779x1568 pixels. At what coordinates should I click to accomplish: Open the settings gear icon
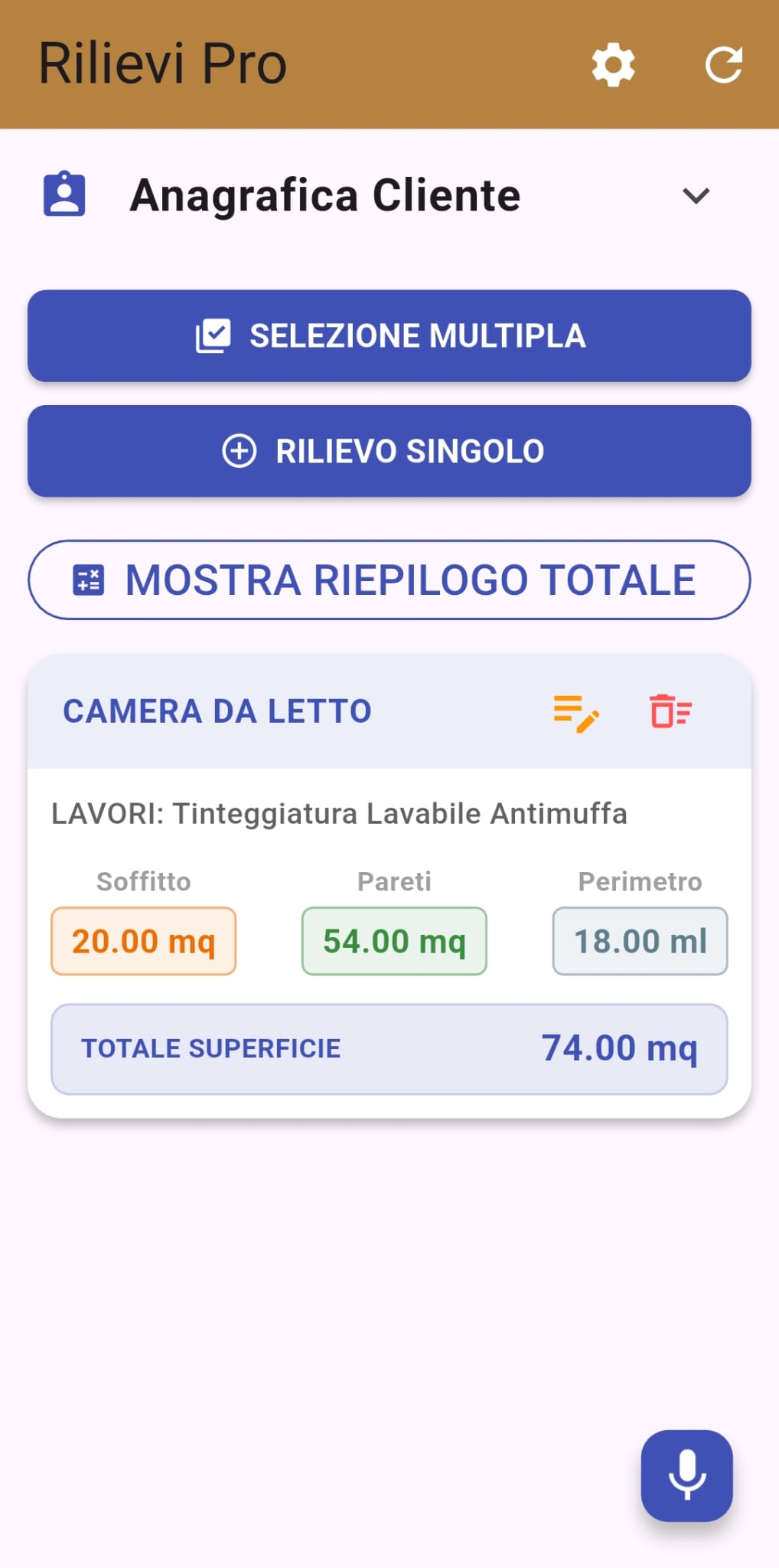tap(613, 65)
